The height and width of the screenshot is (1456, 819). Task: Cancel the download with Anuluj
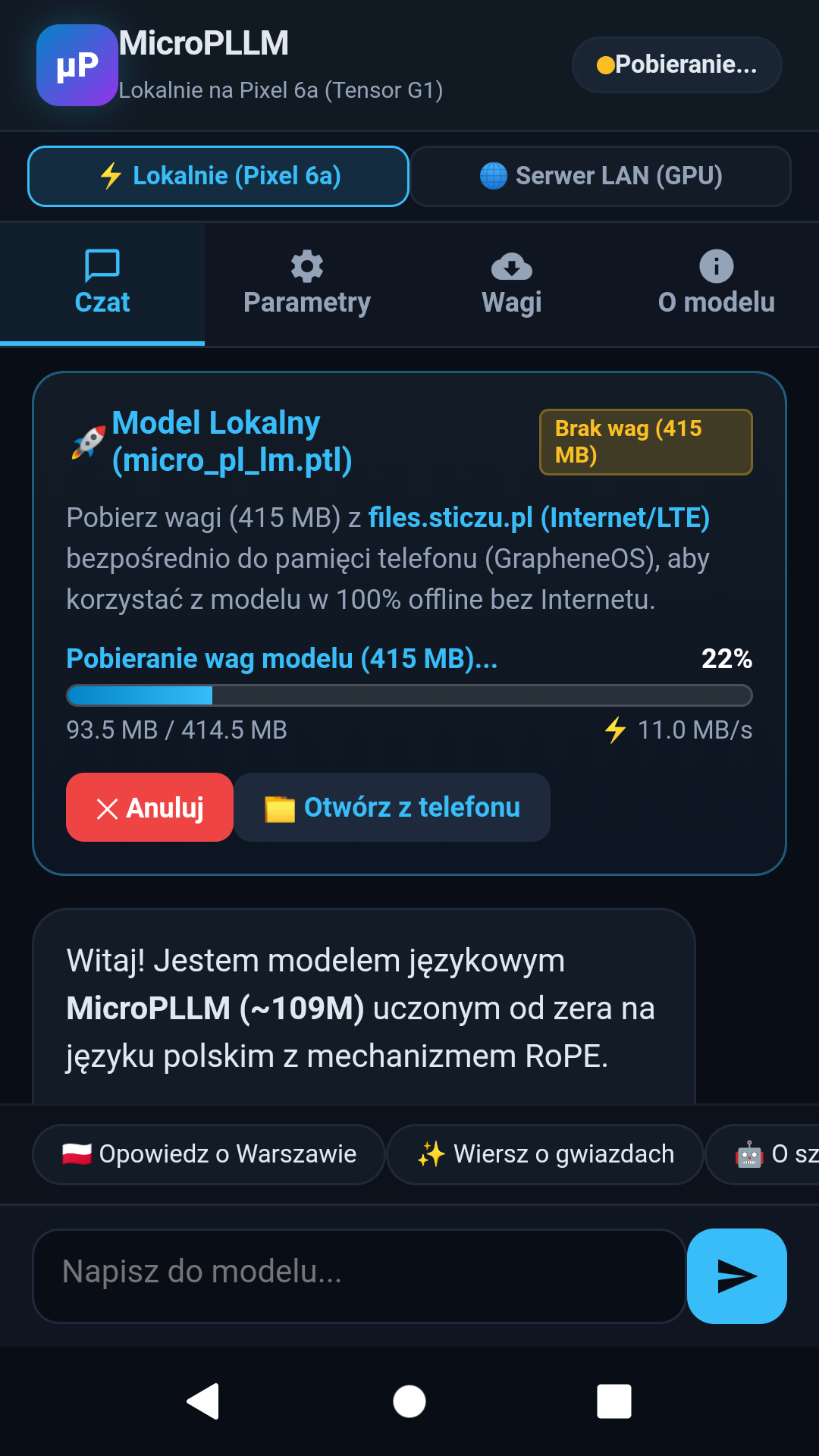149,808
